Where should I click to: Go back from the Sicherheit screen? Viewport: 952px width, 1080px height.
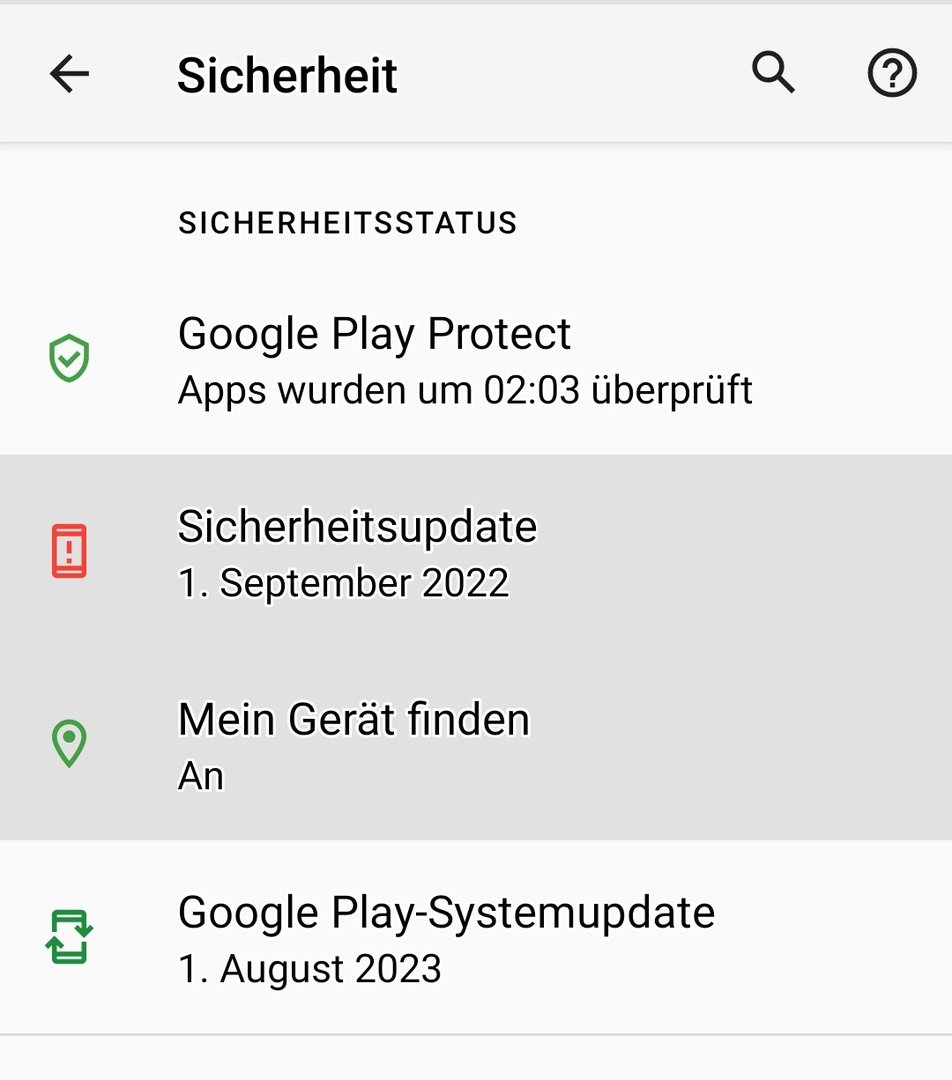69,74
